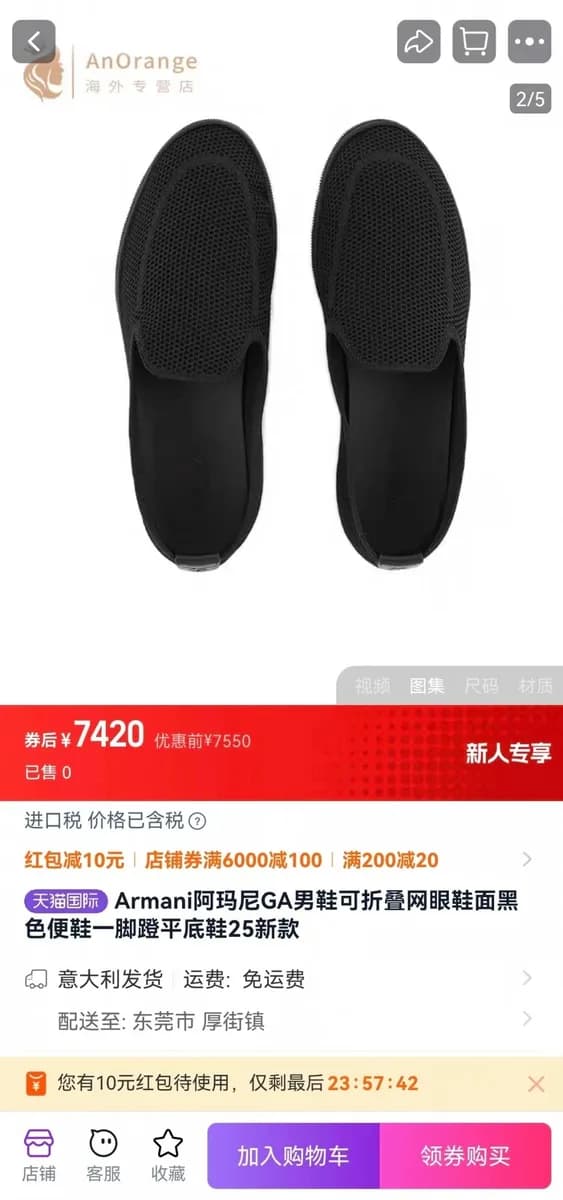Share this Armani shoe listing
The image size is (563, 1200).
coord(418,42)
